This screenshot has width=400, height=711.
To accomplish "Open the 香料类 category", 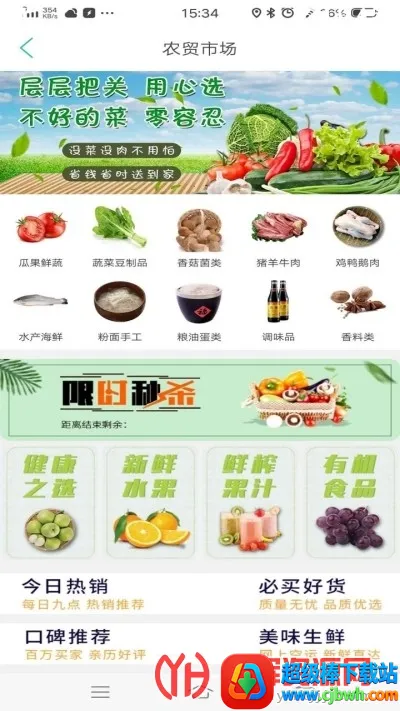I will point(358,312).
